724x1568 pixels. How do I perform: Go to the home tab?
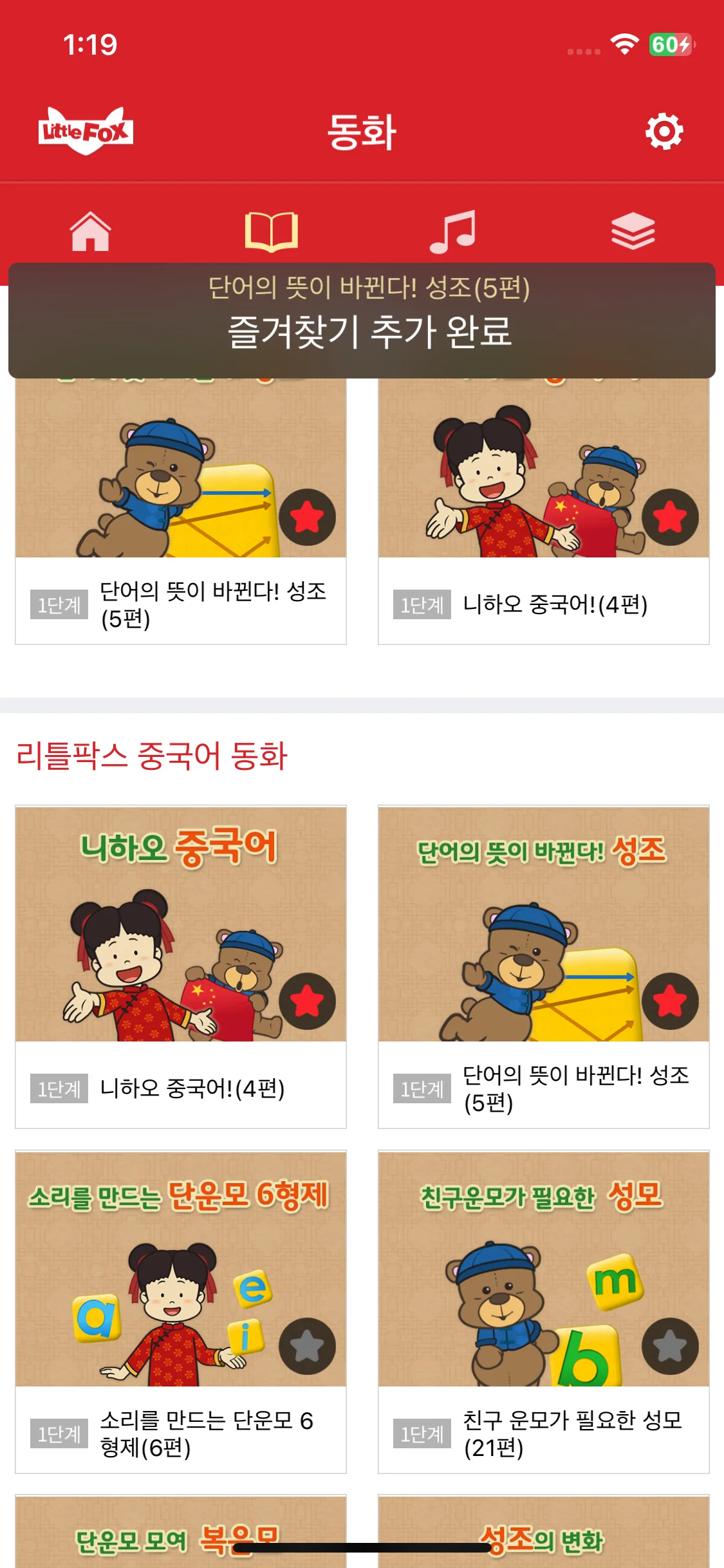pyautogui.click(x=91, y=231)
